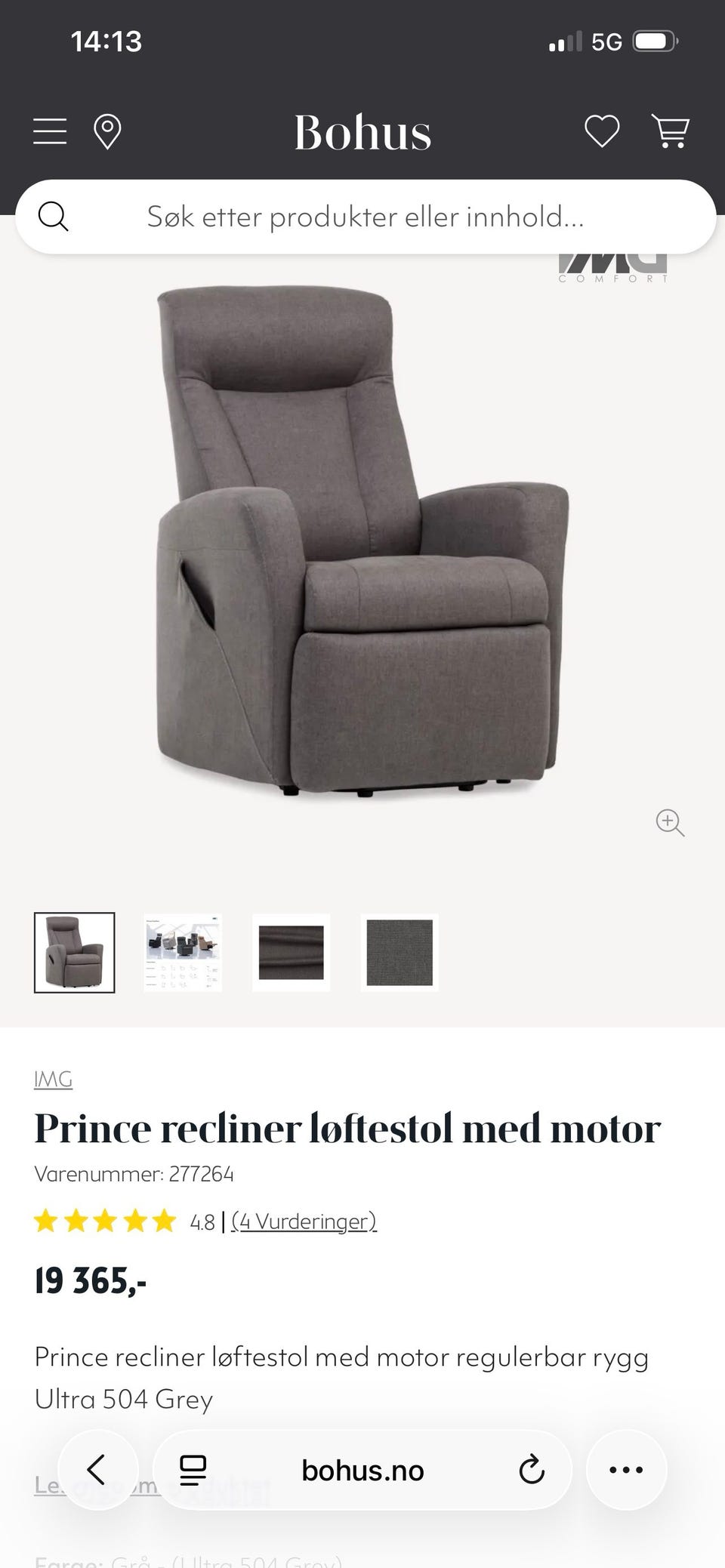View the second thumbnail with multiple chairs

pyautogui.click(x=183, y=952)
